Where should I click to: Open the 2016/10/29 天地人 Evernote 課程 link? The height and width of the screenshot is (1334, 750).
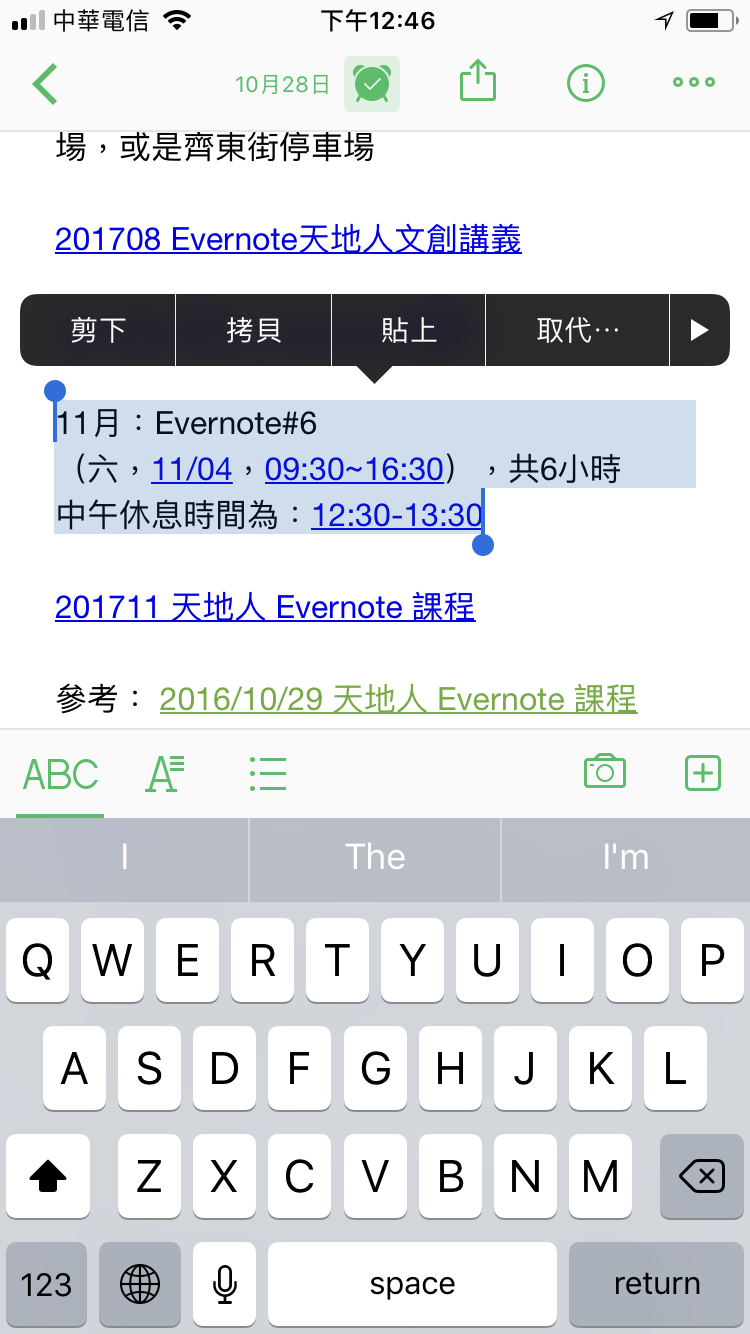398,699
